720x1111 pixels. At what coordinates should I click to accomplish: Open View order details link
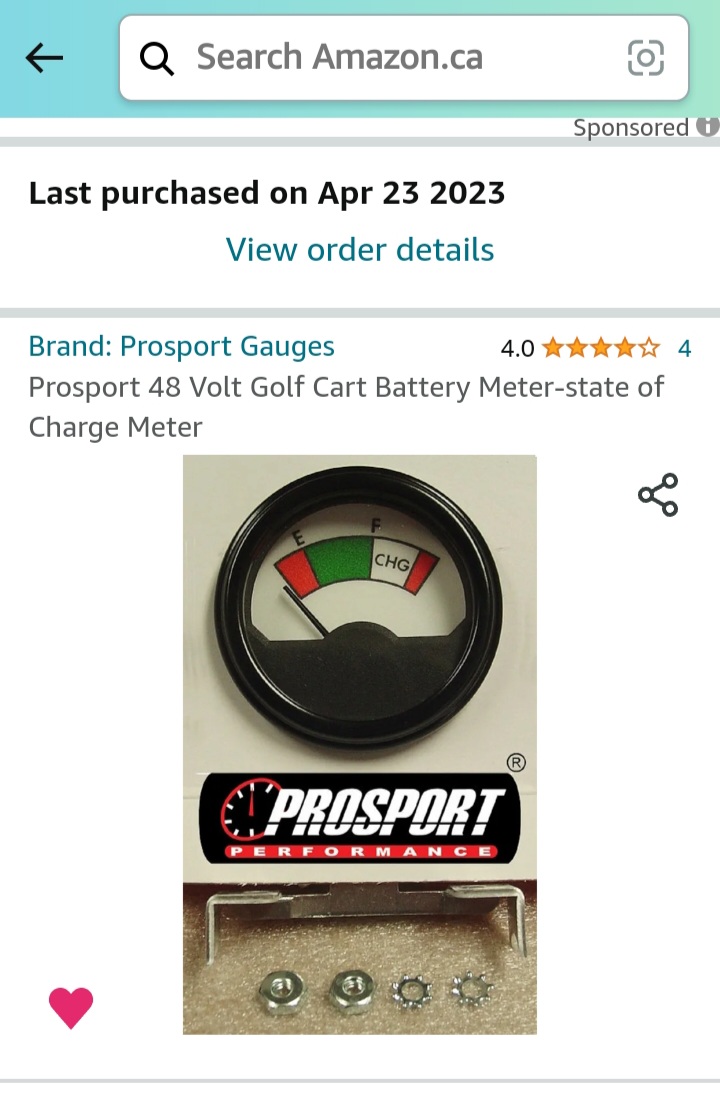(x=360, y=249)
